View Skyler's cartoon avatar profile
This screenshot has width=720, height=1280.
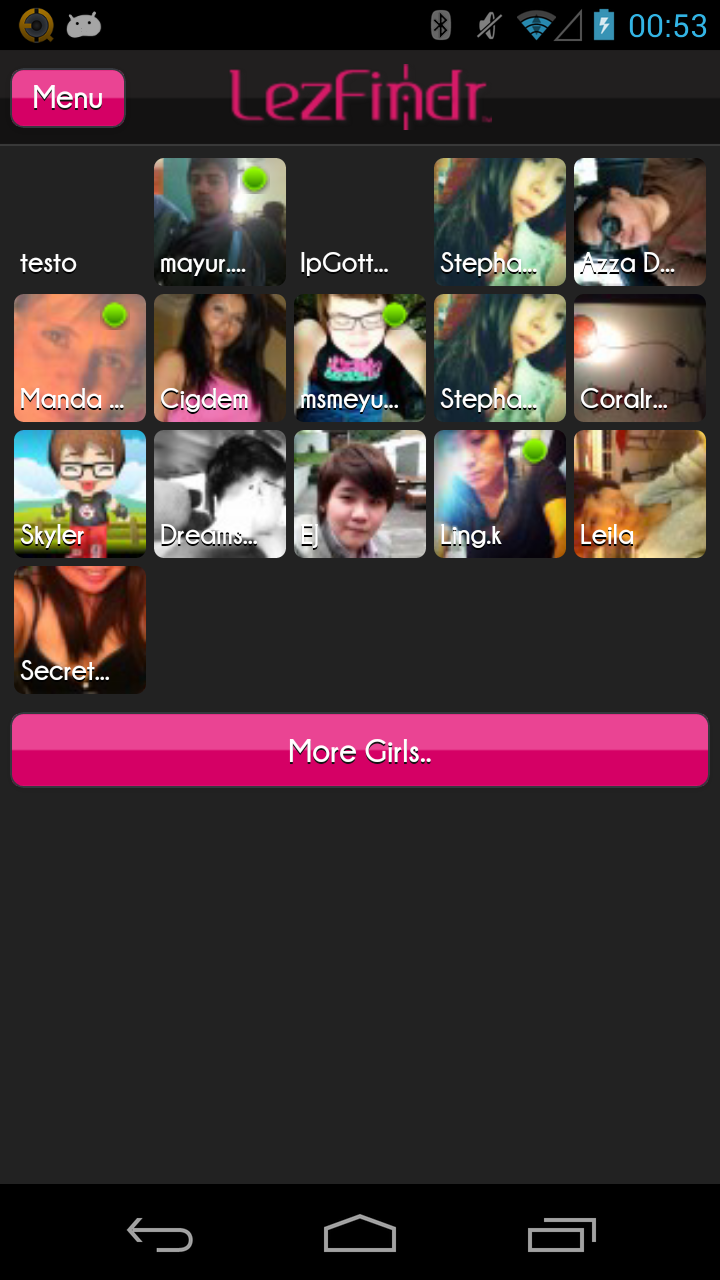[80, 494]
